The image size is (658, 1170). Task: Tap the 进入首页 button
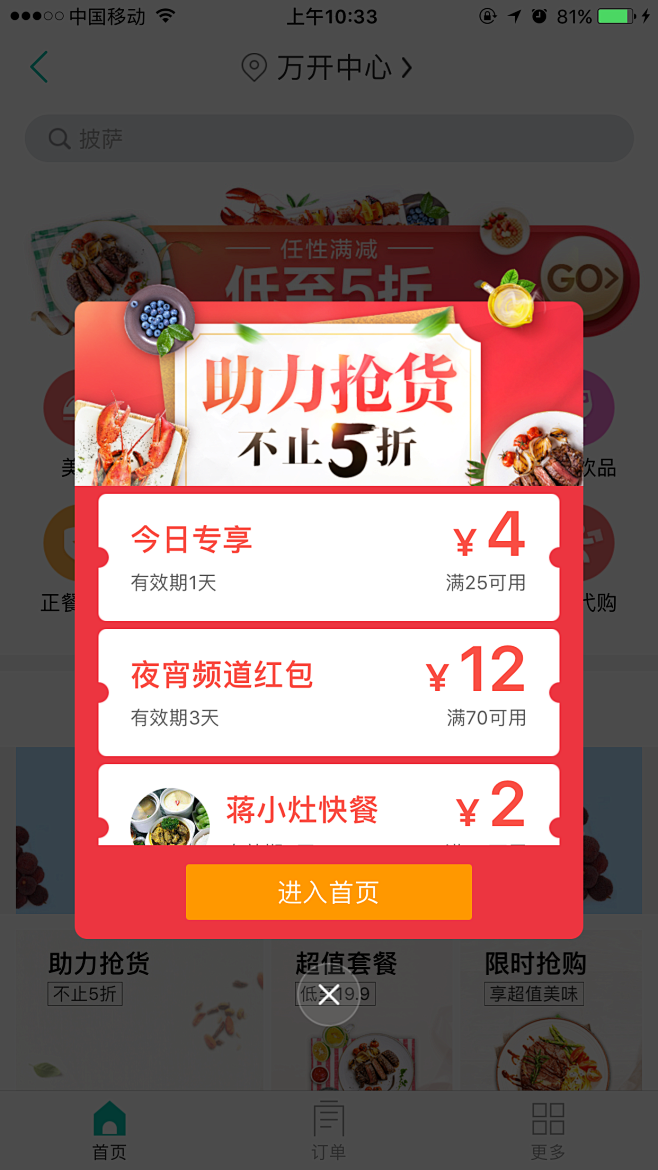(328, 892)
